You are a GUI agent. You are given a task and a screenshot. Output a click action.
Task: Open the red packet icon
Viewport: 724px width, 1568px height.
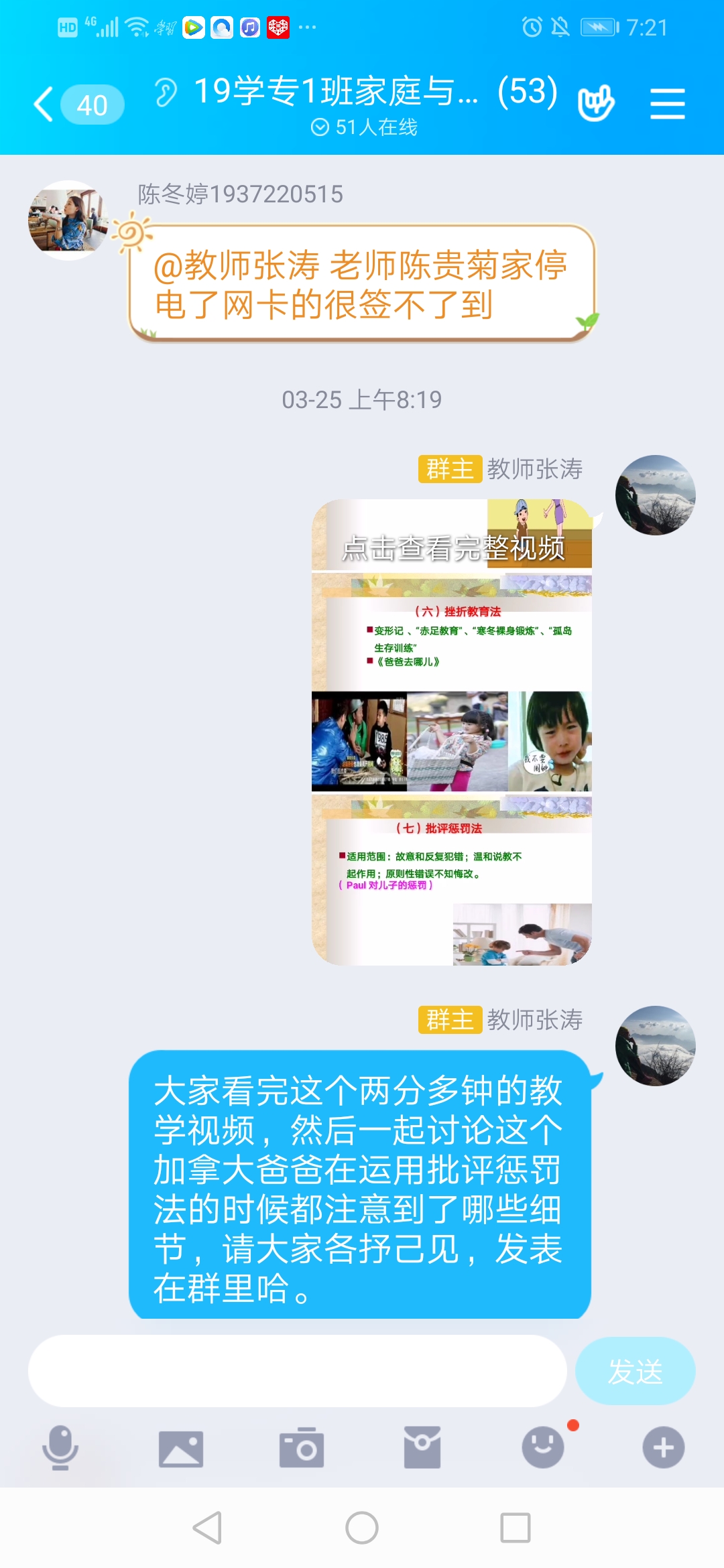(422, 1447)
